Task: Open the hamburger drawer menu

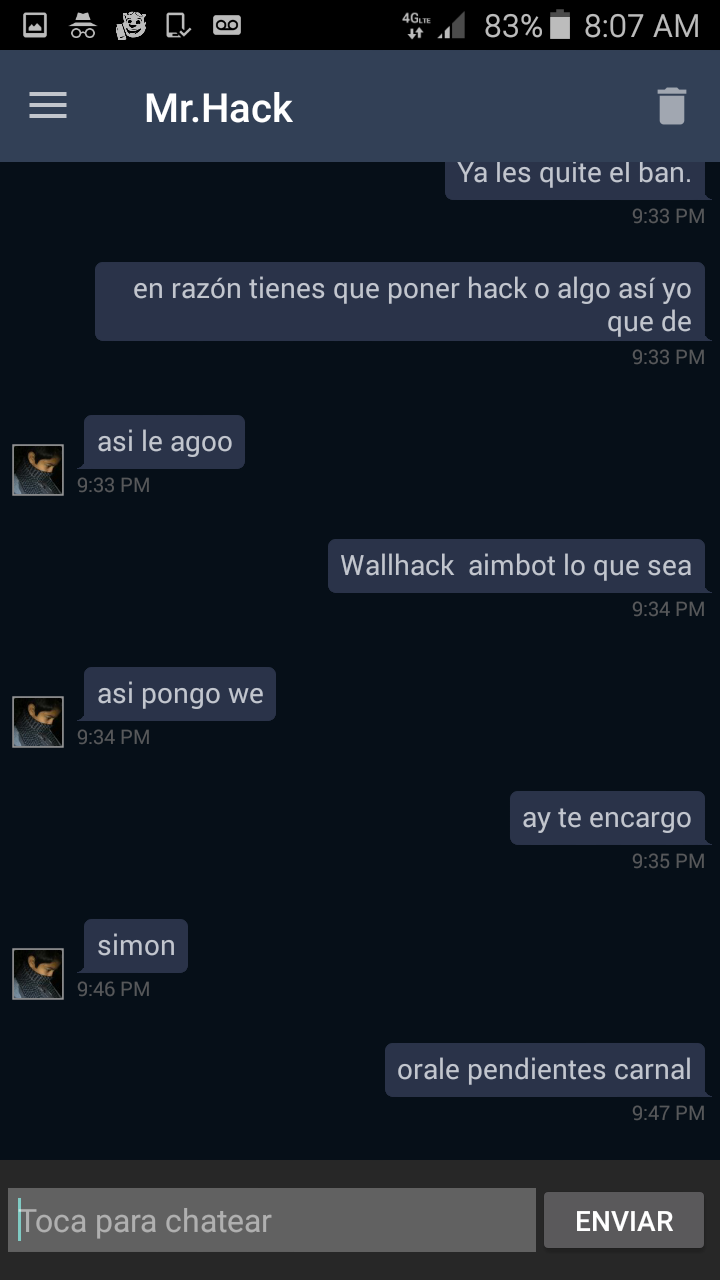Action: [x=48, y=106]
